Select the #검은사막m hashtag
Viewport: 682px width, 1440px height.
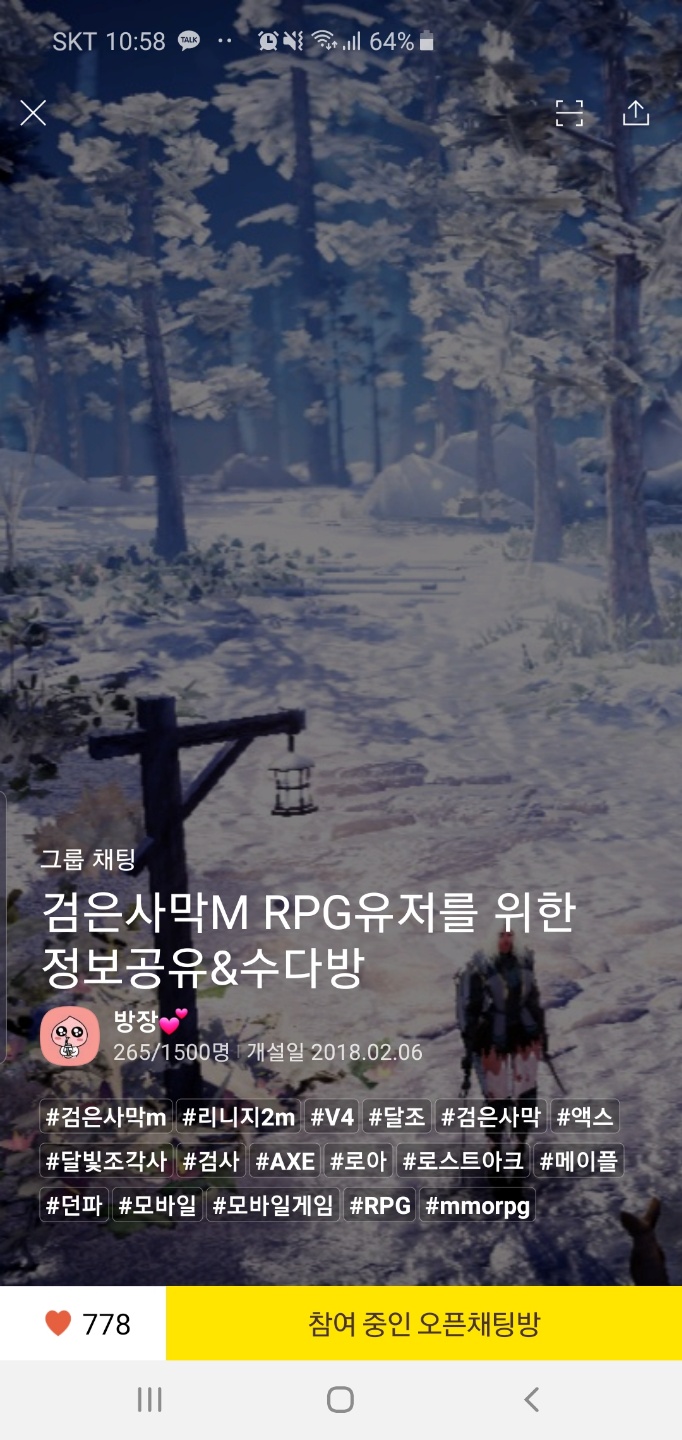tap(106, 1117)
